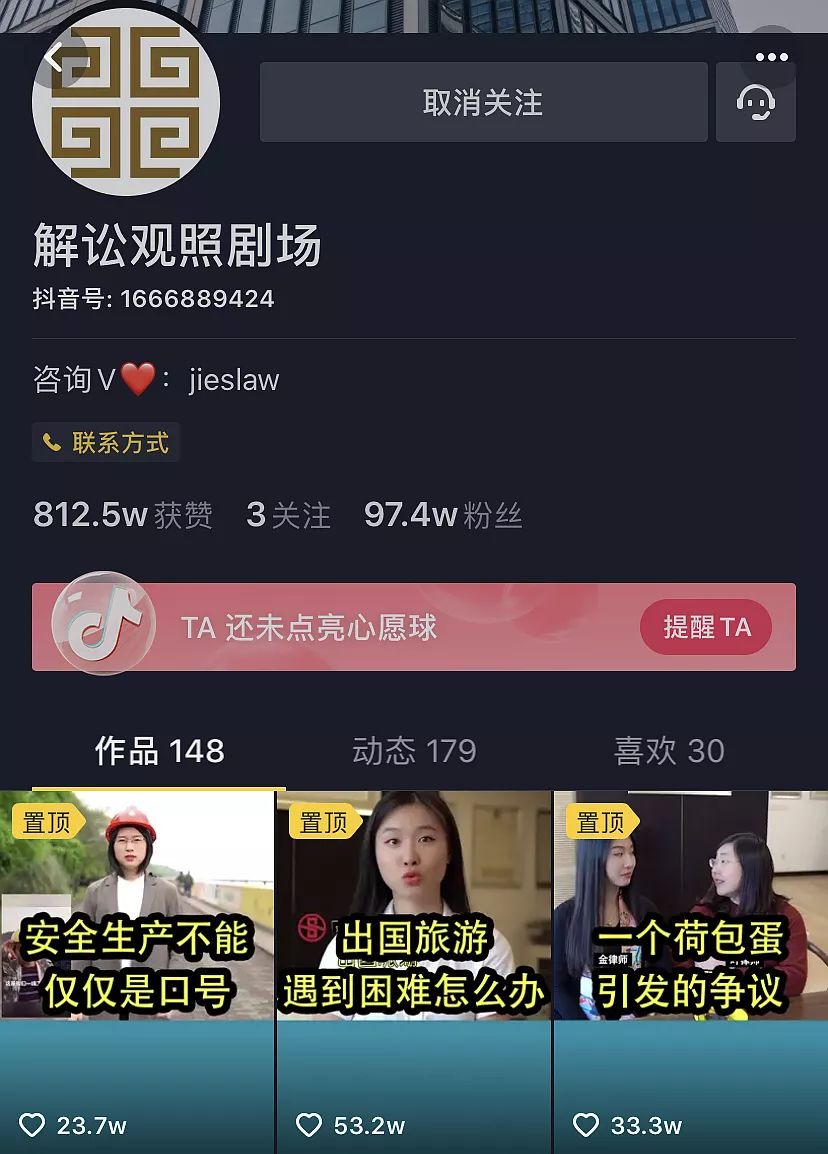The height and width of the screenshot is (1154, 828).
Task: Tap 取消关注 to unfollow this account
Action: (483, 102)
